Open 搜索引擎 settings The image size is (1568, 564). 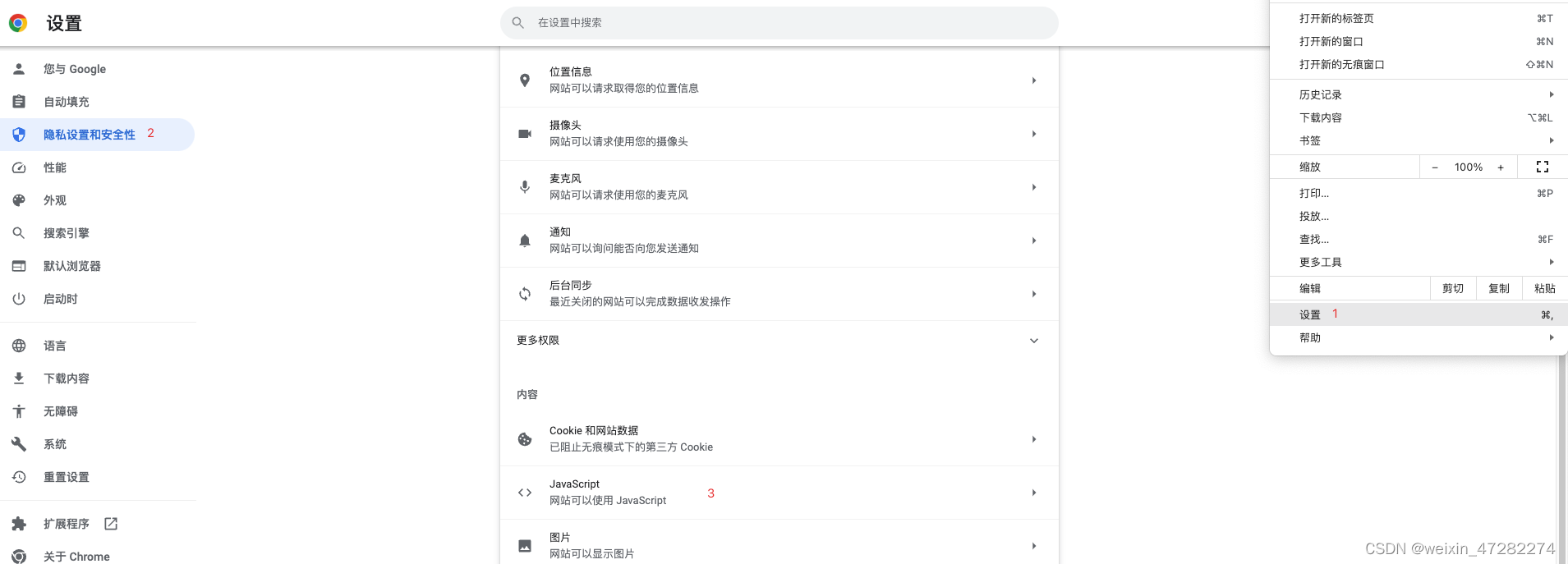[x=97, y=233]
